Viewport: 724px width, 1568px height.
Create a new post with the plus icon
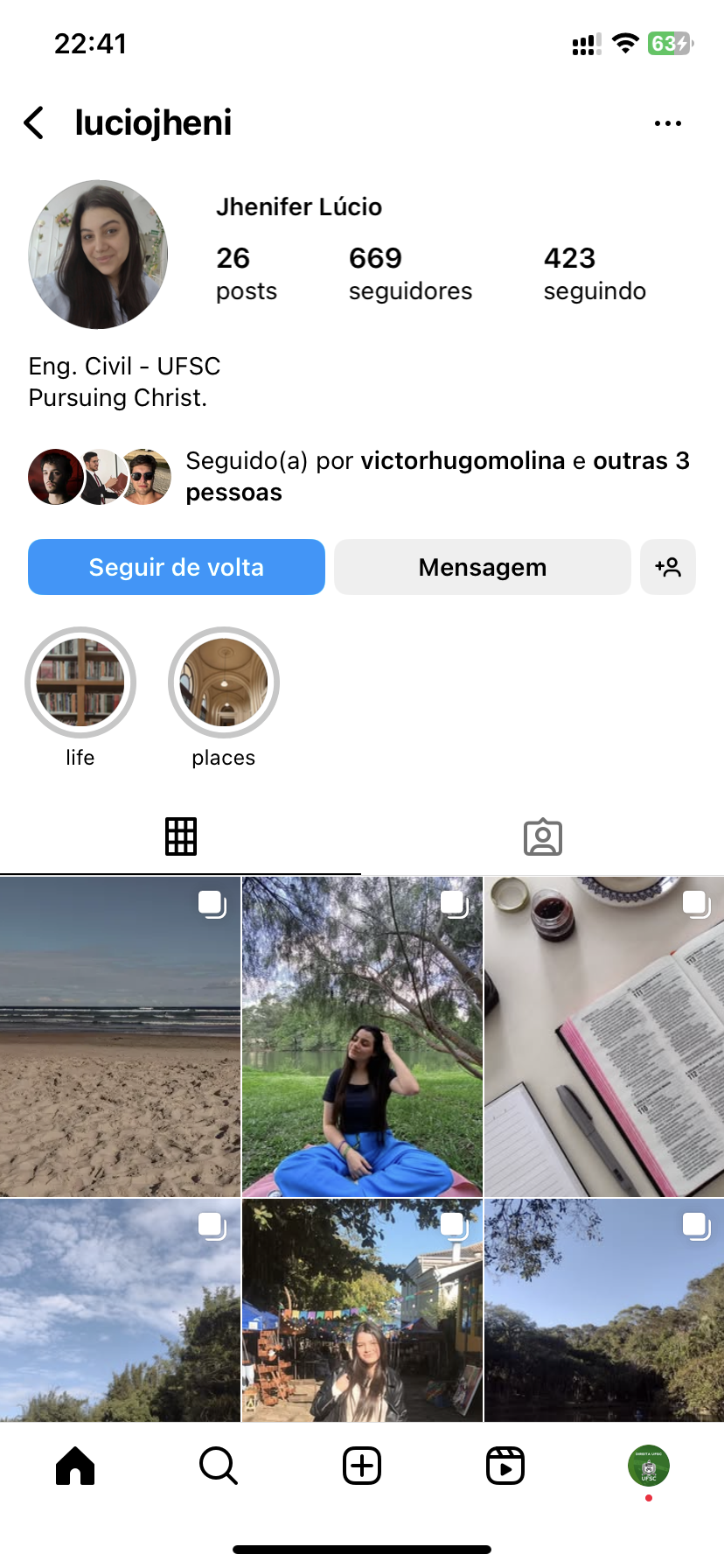(362, 1466)
